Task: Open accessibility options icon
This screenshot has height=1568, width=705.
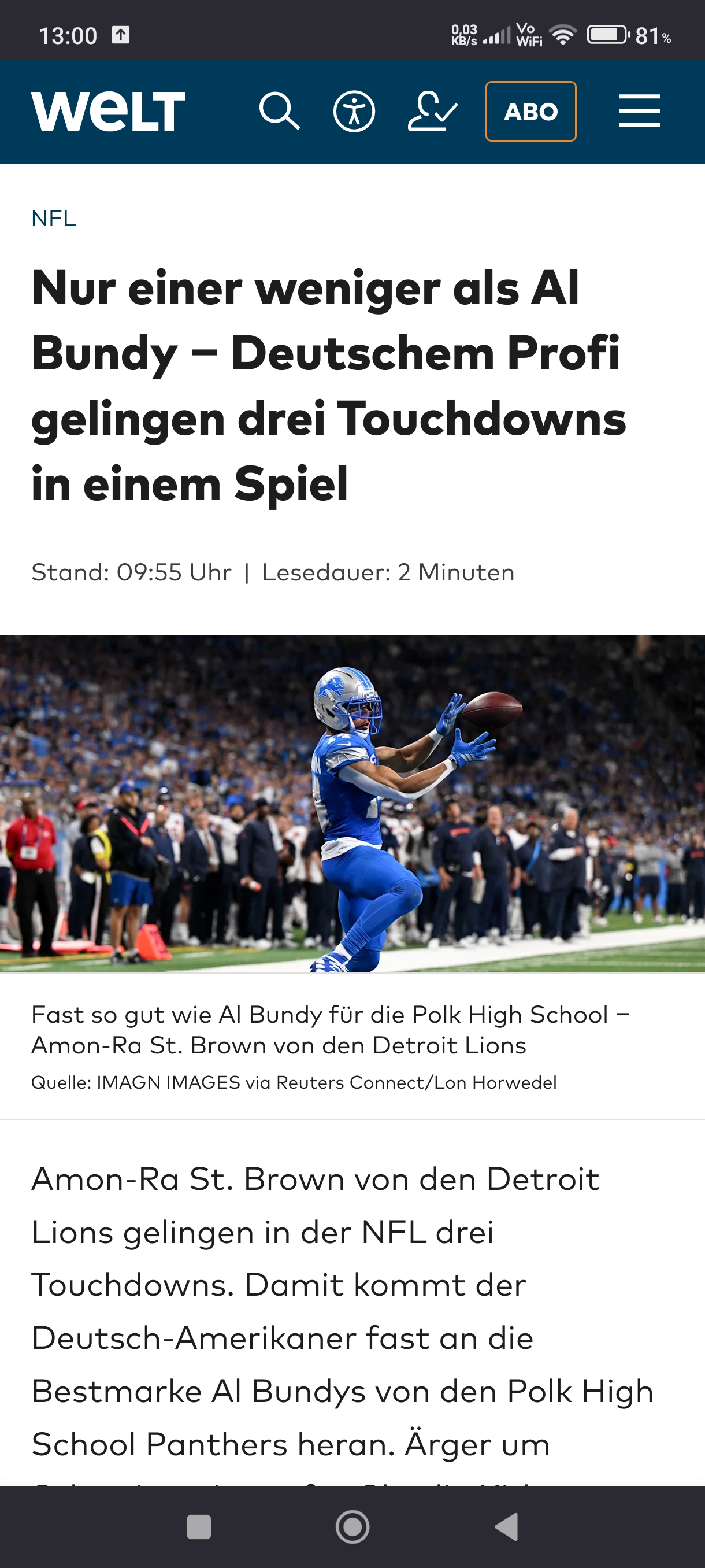Action: [x=354, y=112]
